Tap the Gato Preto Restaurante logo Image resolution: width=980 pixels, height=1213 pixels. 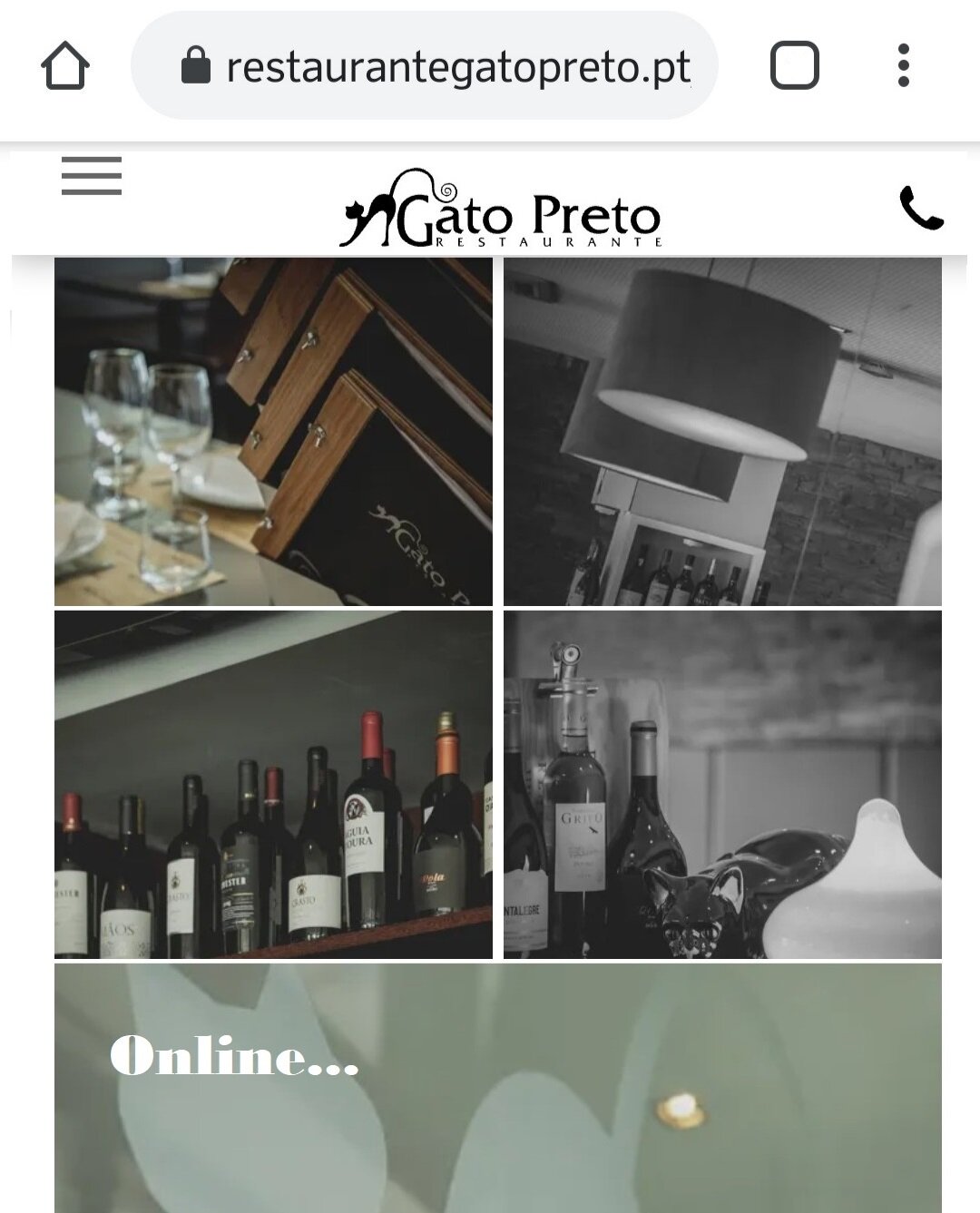pyautogui.click(x=502, y=211)
